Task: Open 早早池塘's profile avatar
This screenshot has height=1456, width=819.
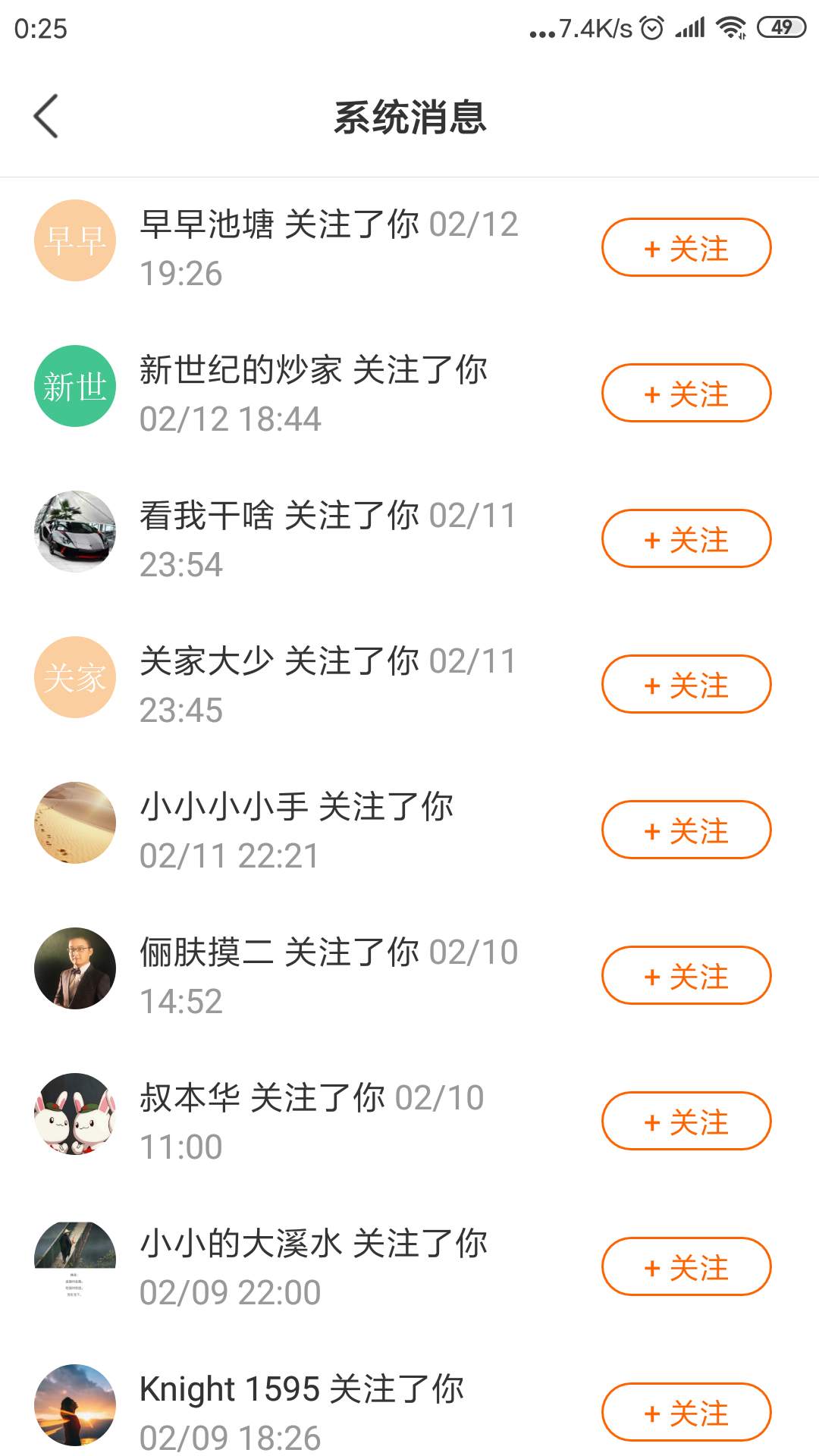Action: (x=75, y=240)
